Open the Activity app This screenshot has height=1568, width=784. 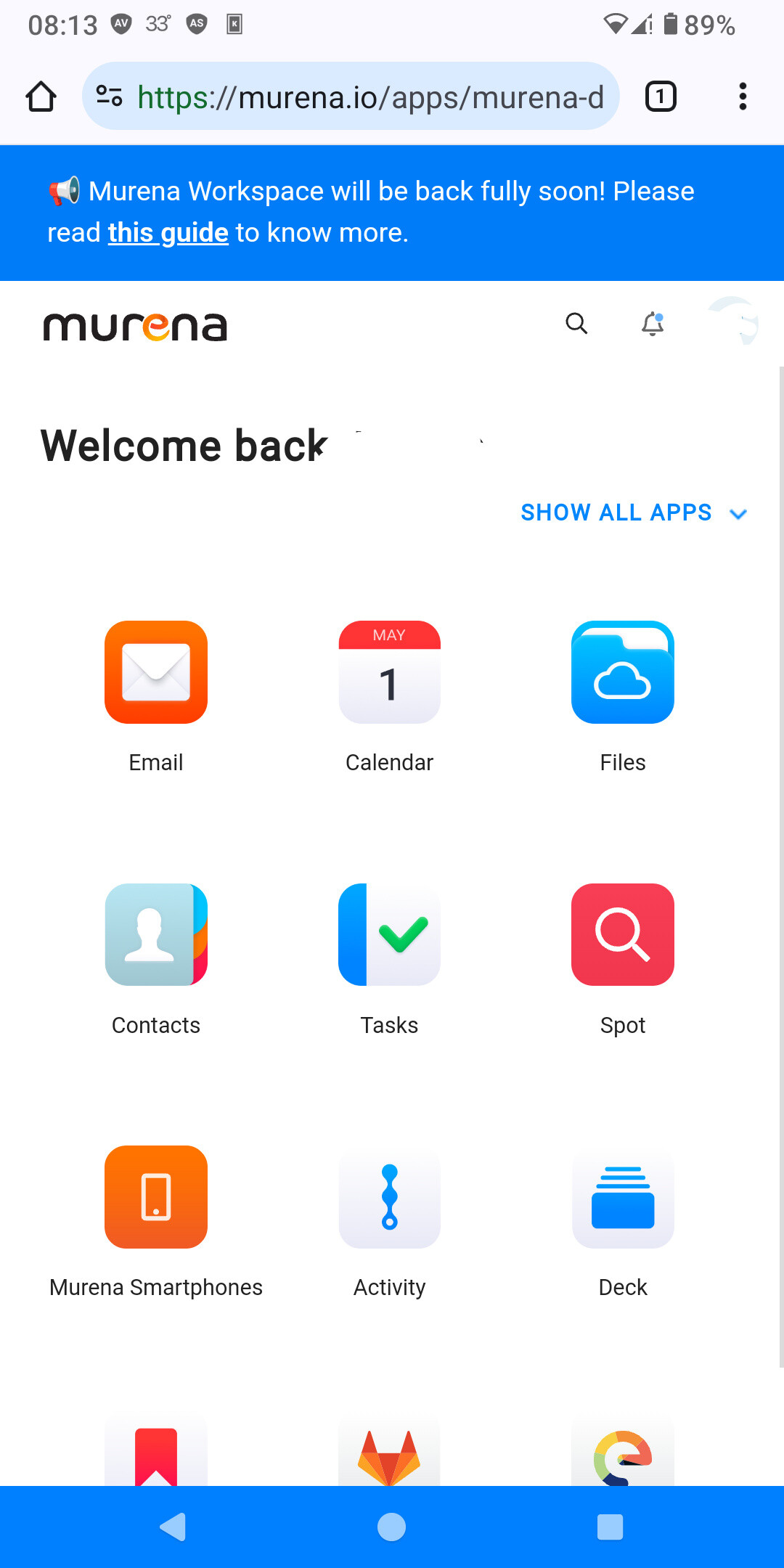389,1222
